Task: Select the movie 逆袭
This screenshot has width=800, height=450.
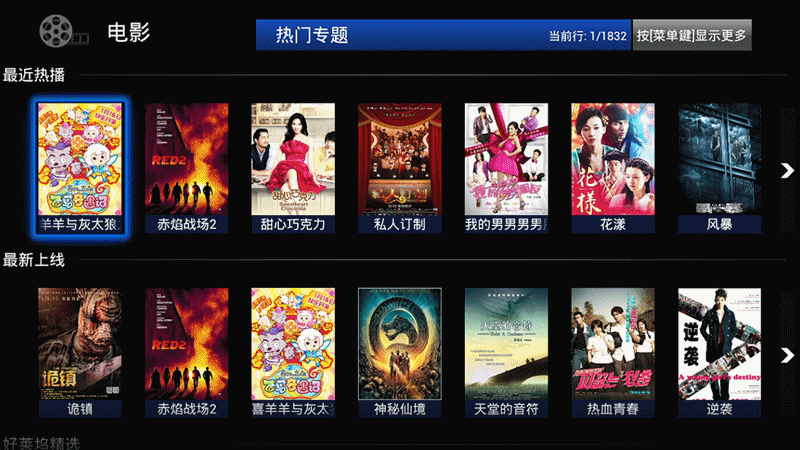Action: [x=719, y=352]
